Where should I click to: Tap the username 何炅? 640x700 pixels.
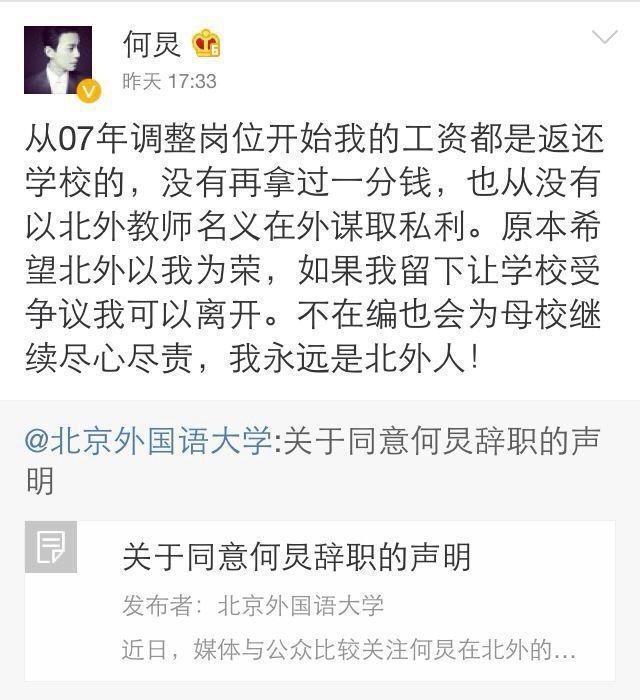point(151,44)
